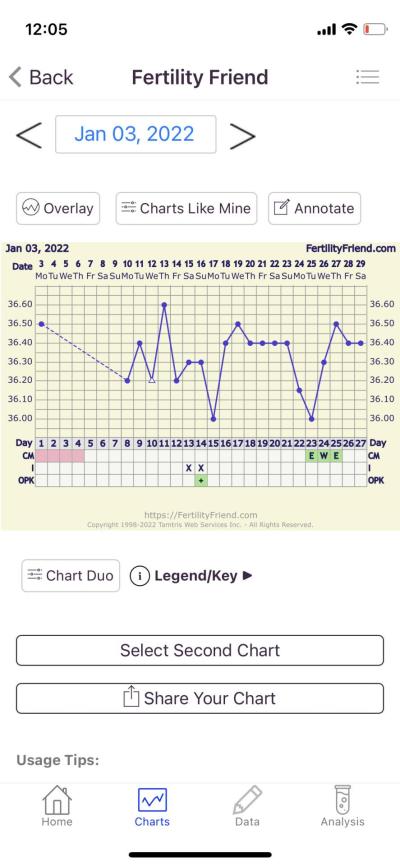Go to the next chart arrow

point(243,135)
